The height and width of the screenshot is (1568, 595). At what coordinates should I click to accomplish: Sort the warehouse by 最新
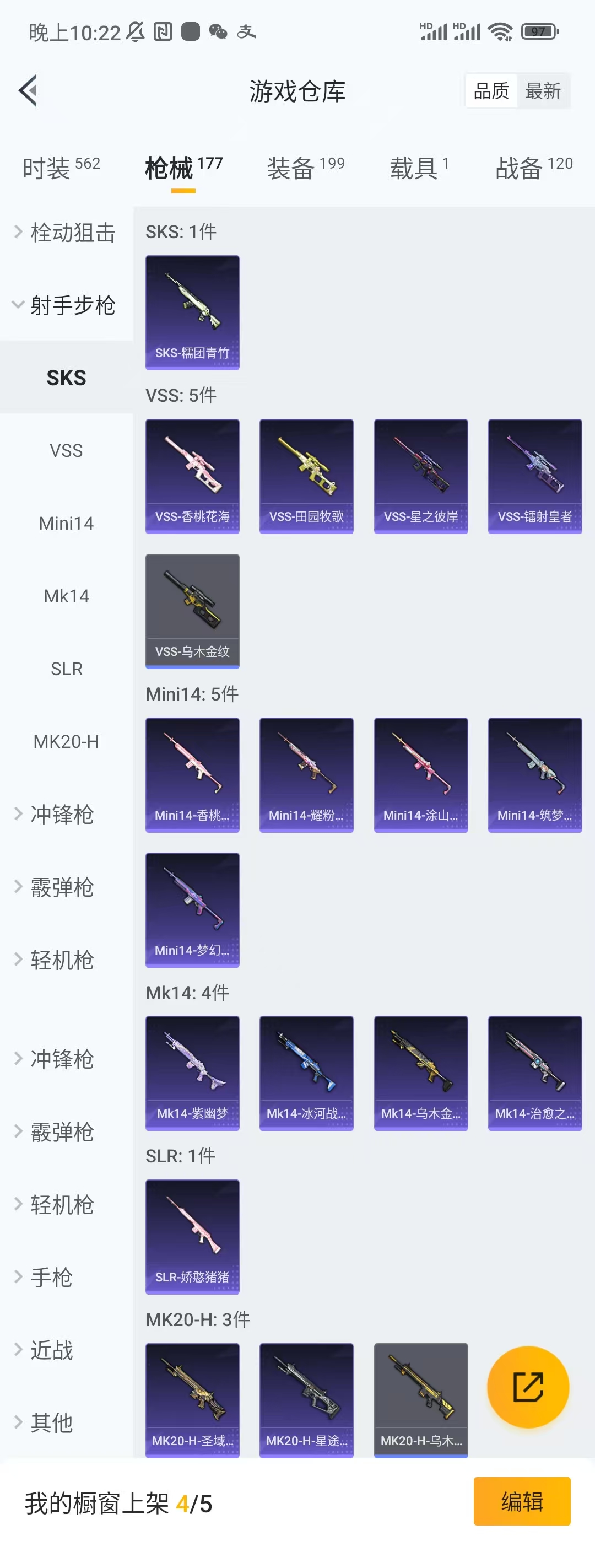tap(543, 91)
